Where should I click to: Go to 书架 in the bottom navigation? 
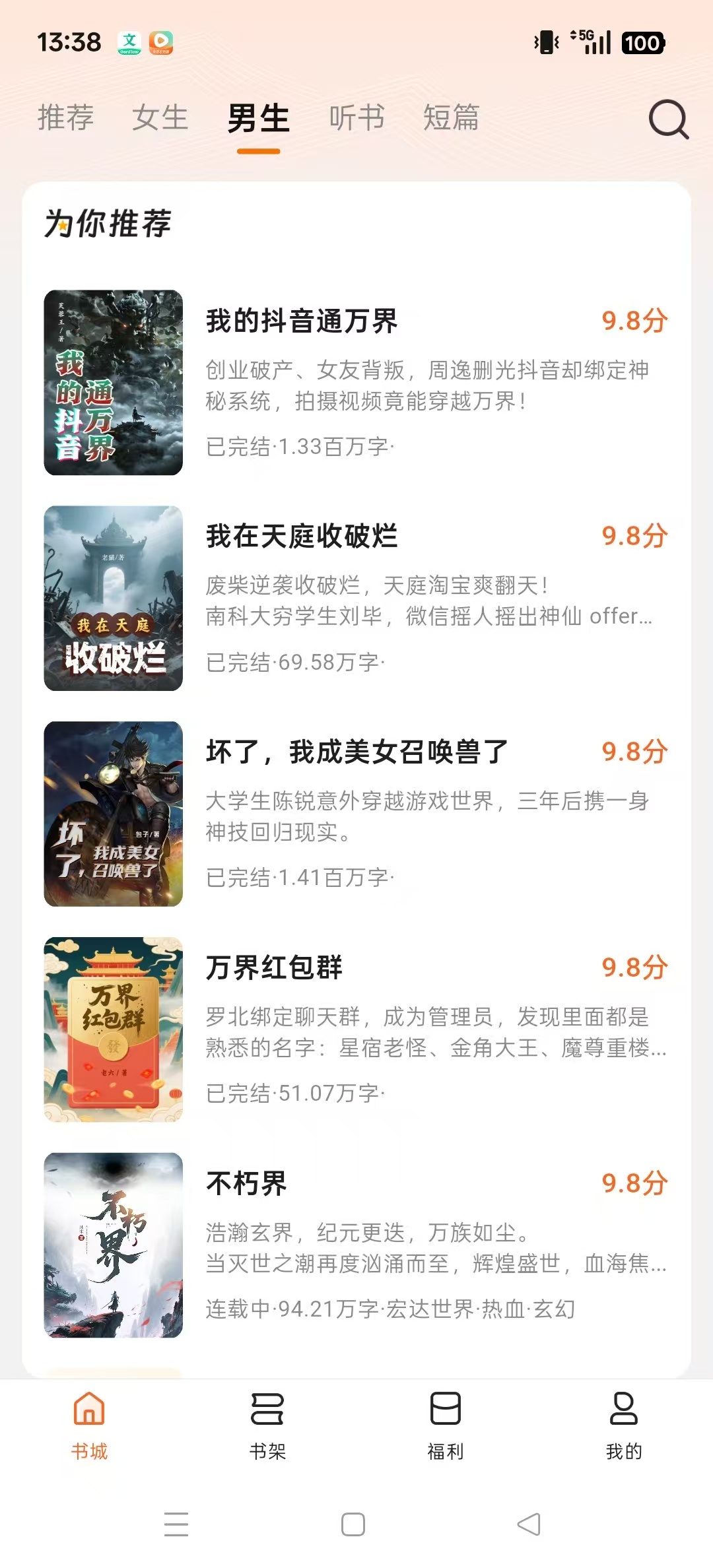click(x=267, y=1424)
